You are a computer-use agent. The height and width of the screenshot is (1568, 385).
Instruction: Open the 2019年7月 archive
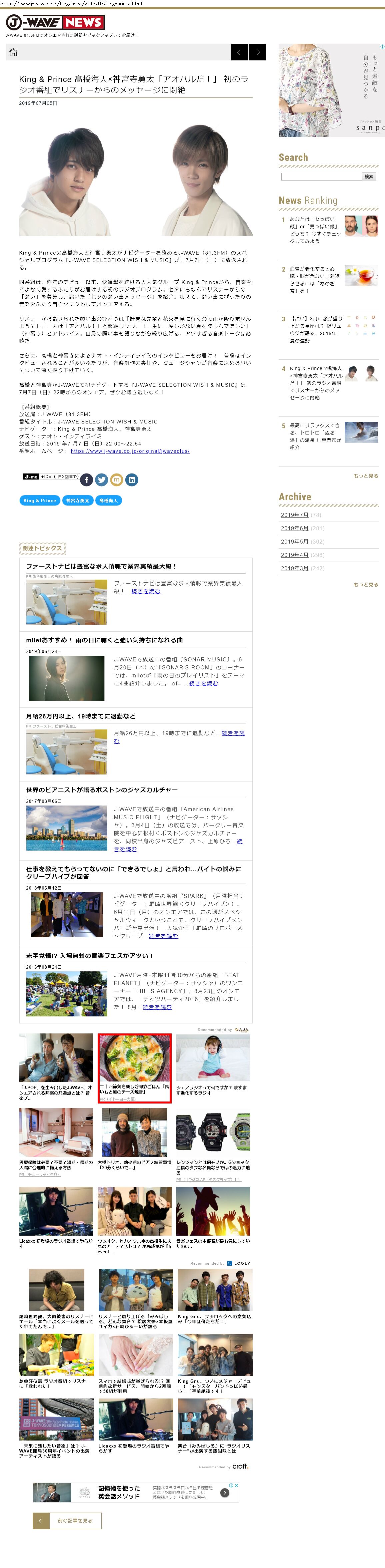(x=294, y=515)
